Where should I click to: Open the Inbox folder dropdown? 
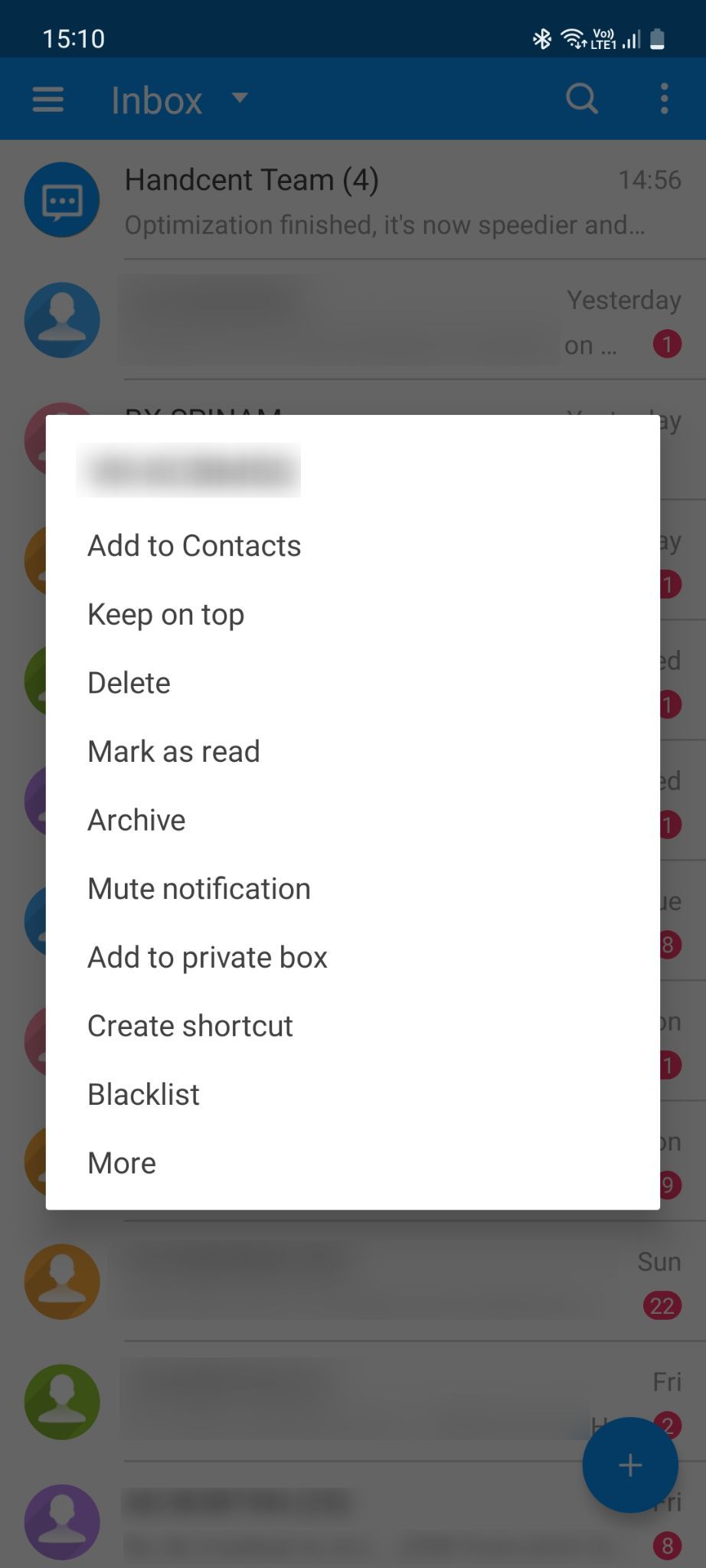tap(238, 99)
